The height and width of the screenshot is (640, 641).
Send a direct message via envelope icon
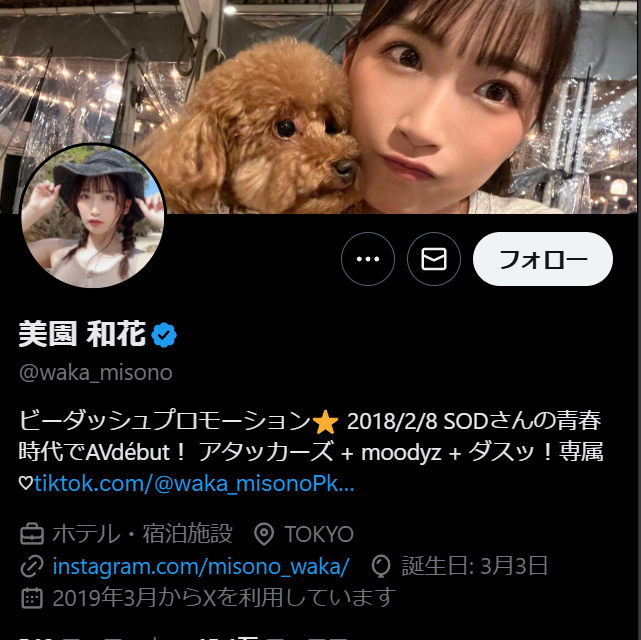pos(434,260)
